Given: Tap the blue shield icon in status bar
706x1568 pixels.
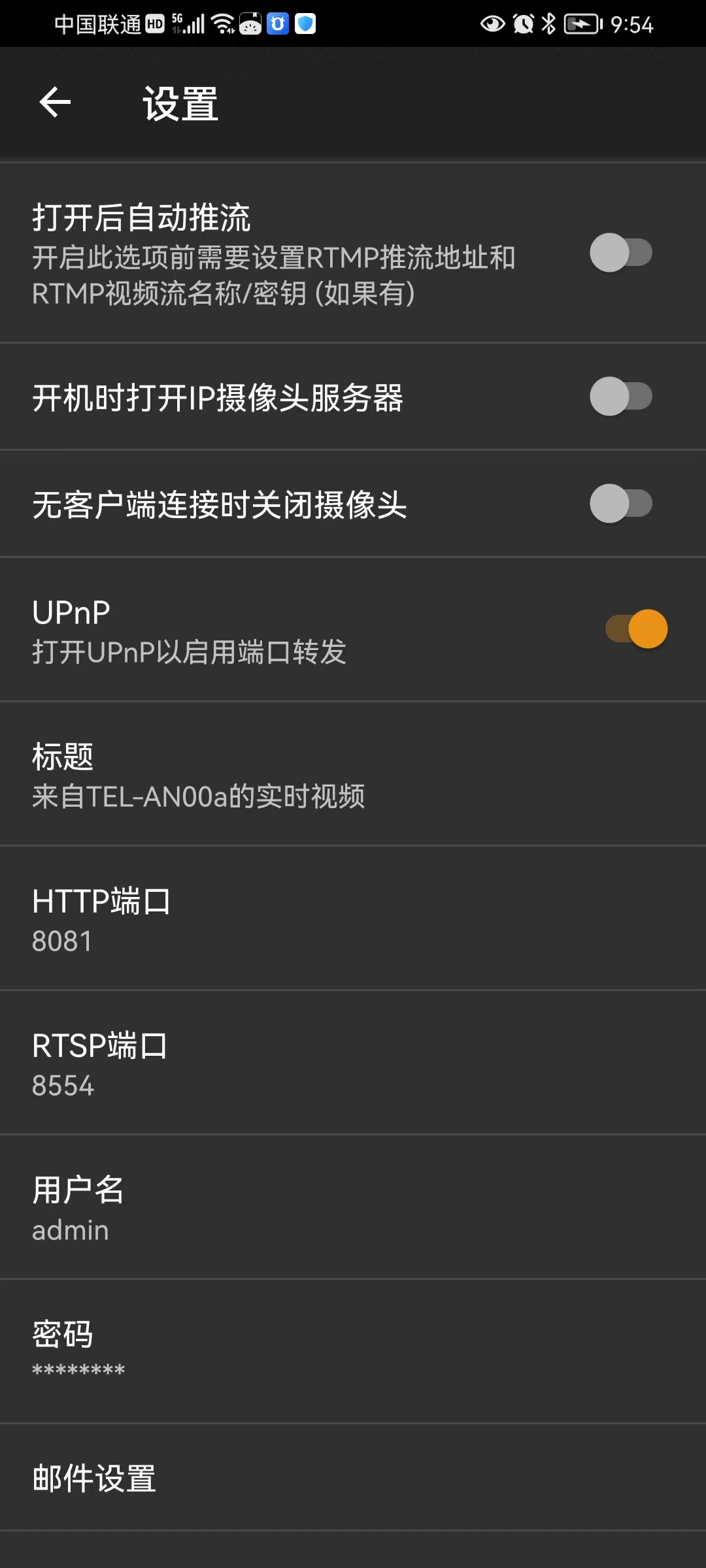Looking at the screenshot, I should (x=304, y=25).
